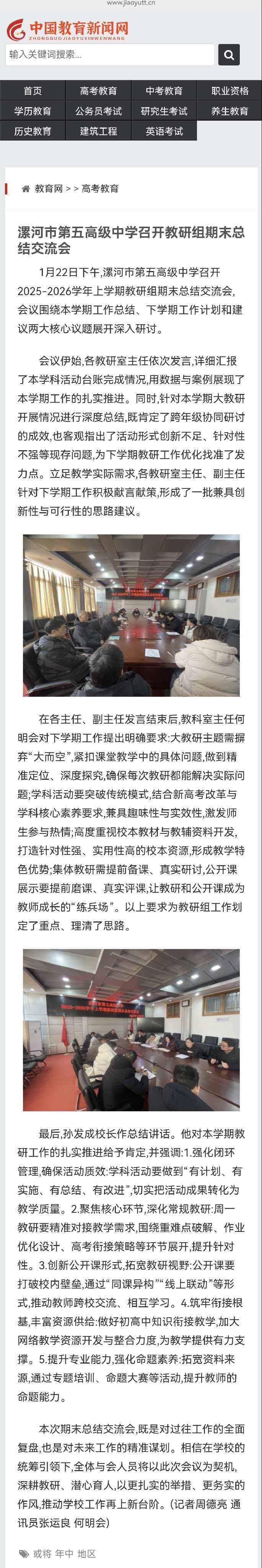Open the 高考教育 navigation item
The image size is (262, 1568).
pyautogui.click(x=98, y=91)
